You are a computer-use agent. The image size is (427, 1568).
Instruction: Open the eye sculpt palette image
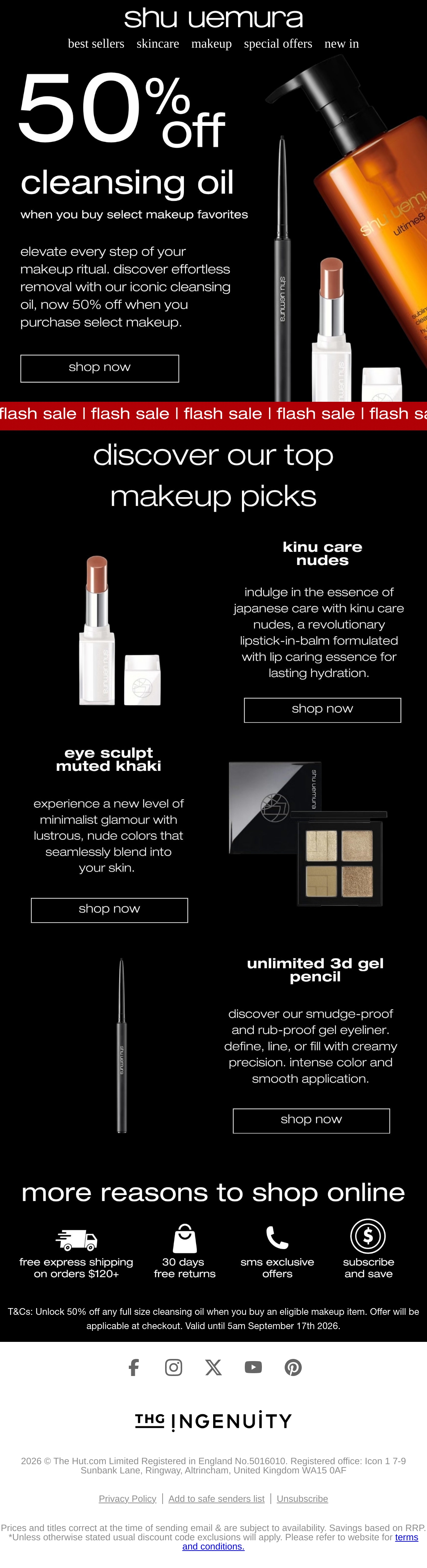click(307, 833)
